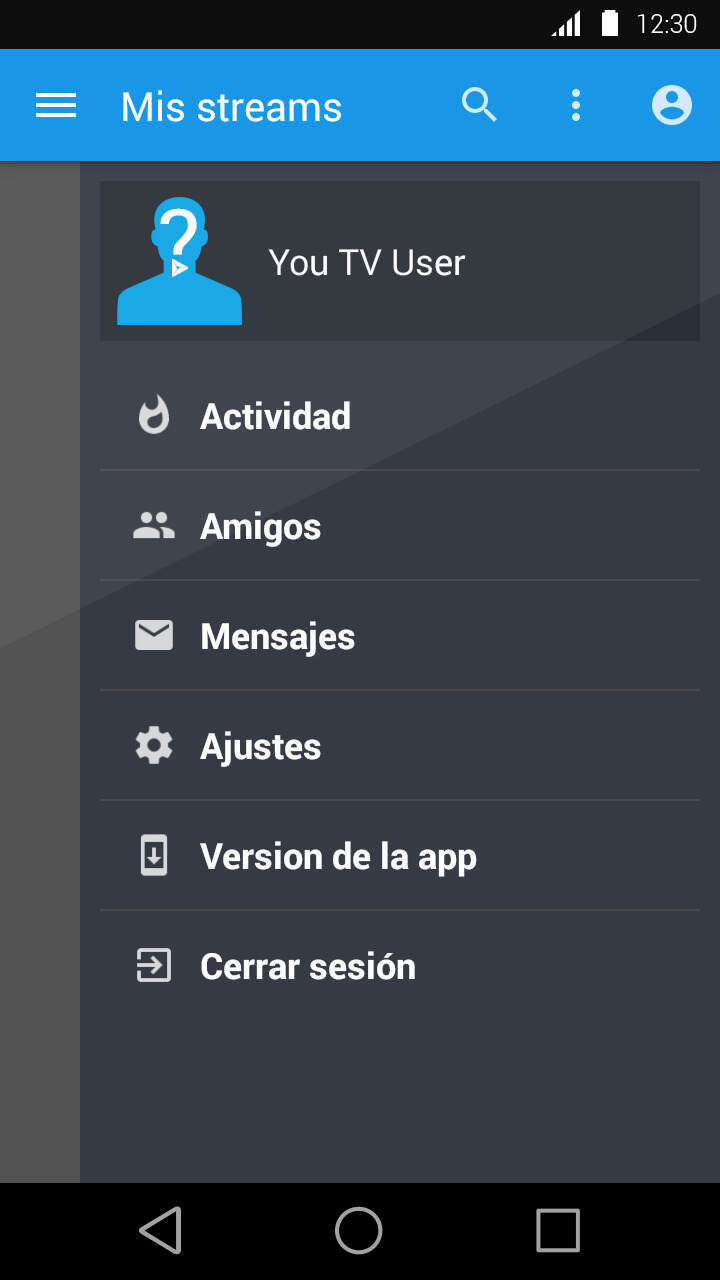Tap the profile avatar icon at top right

[671, 104]
